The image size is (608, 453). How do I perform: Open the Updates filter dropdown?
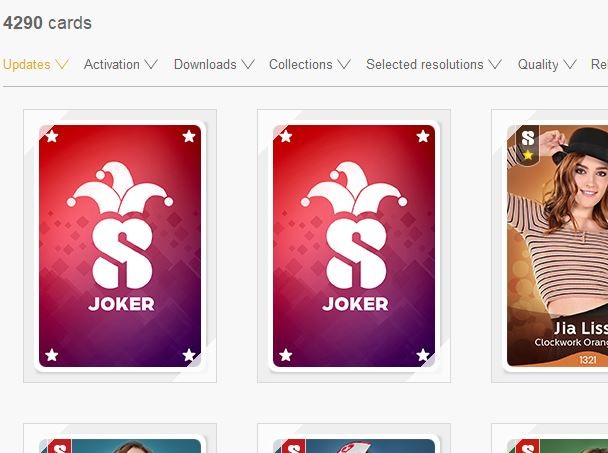(x=35, y=64)
